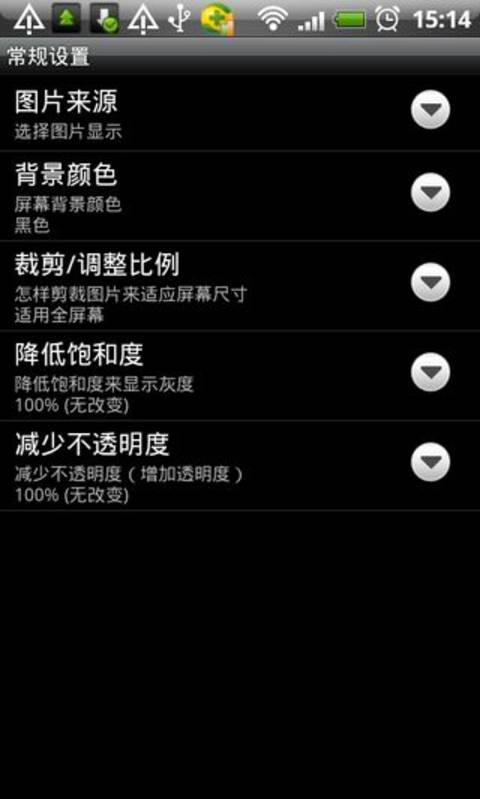Screen dimensions: 480x799
Task: Open the 裁剪/调整比例 setting row
Action: [240, 285]
